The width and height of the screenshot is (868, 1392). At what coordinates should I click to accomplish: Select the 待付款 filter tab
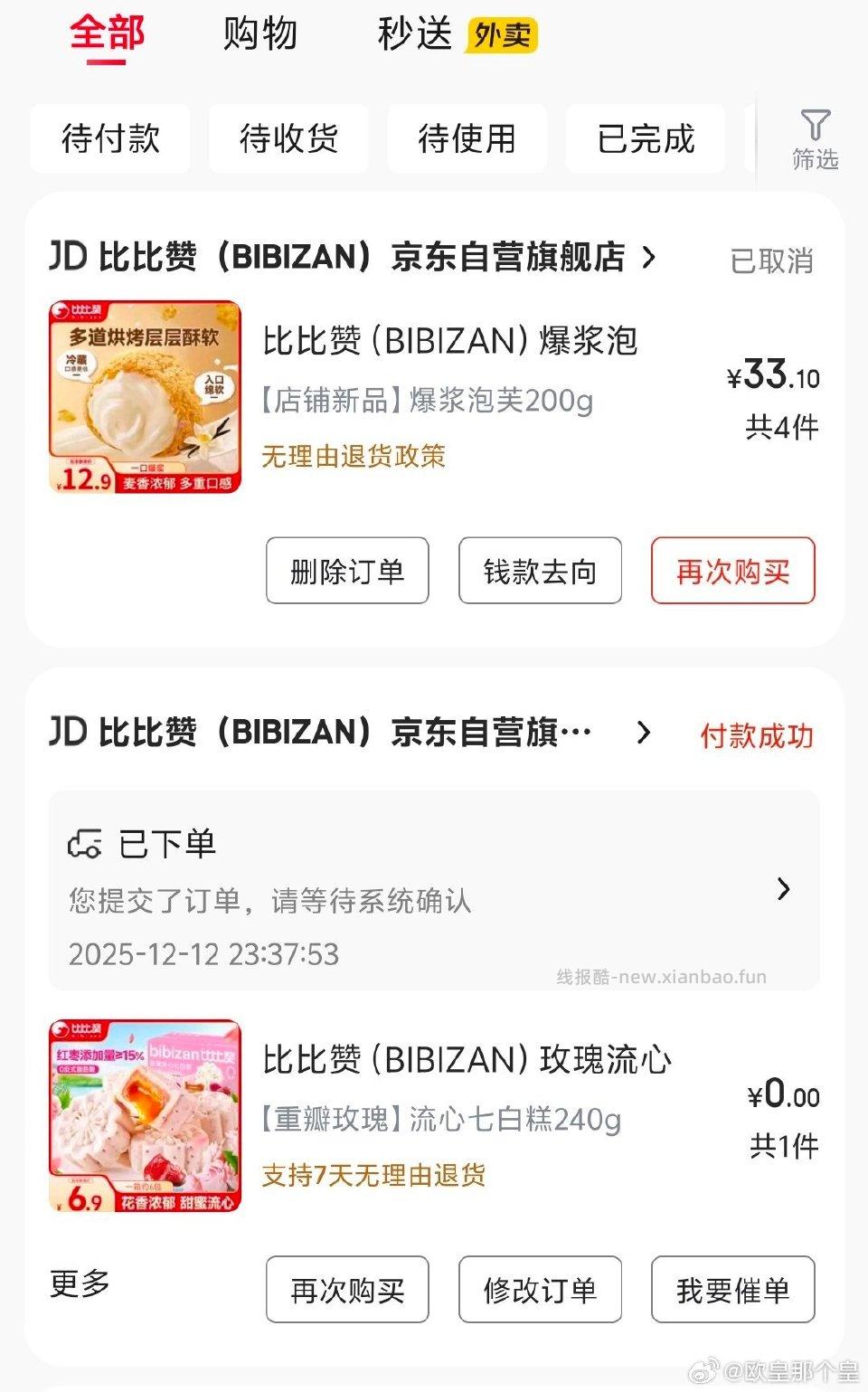[109, 138]
